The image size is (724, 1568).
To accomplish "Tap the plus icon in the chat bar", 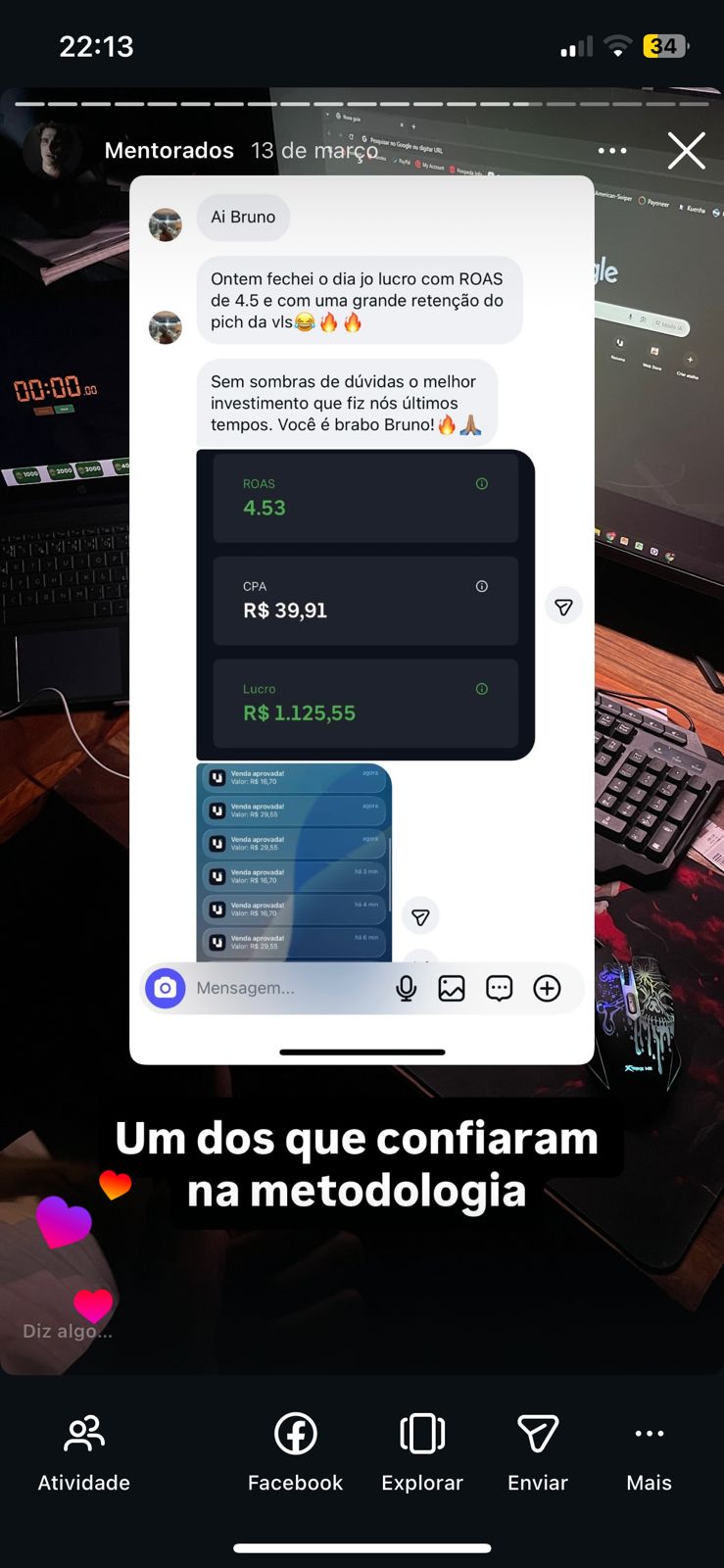I will [547, 988].
